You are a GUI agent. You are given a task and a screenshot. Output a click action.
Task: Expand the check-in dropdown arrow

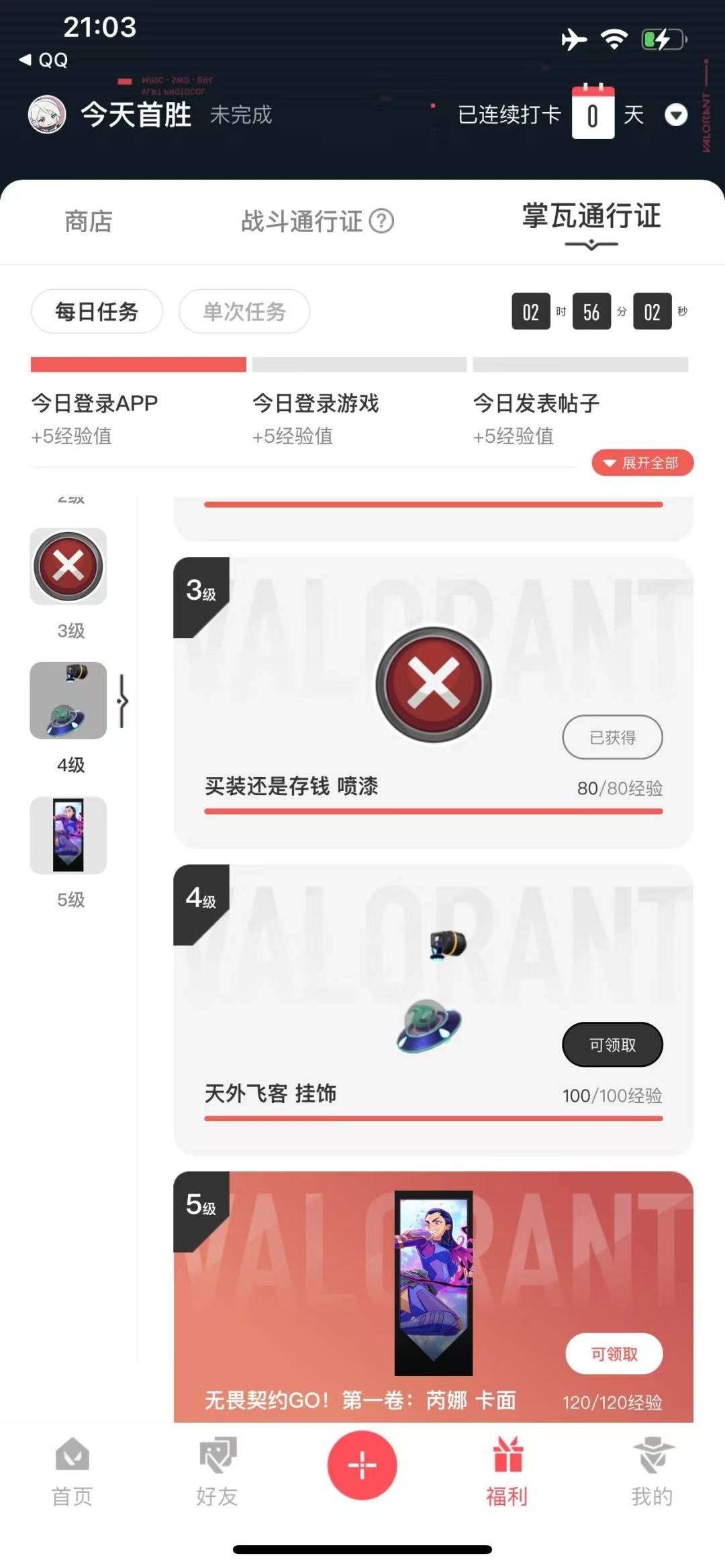(676, 115)
